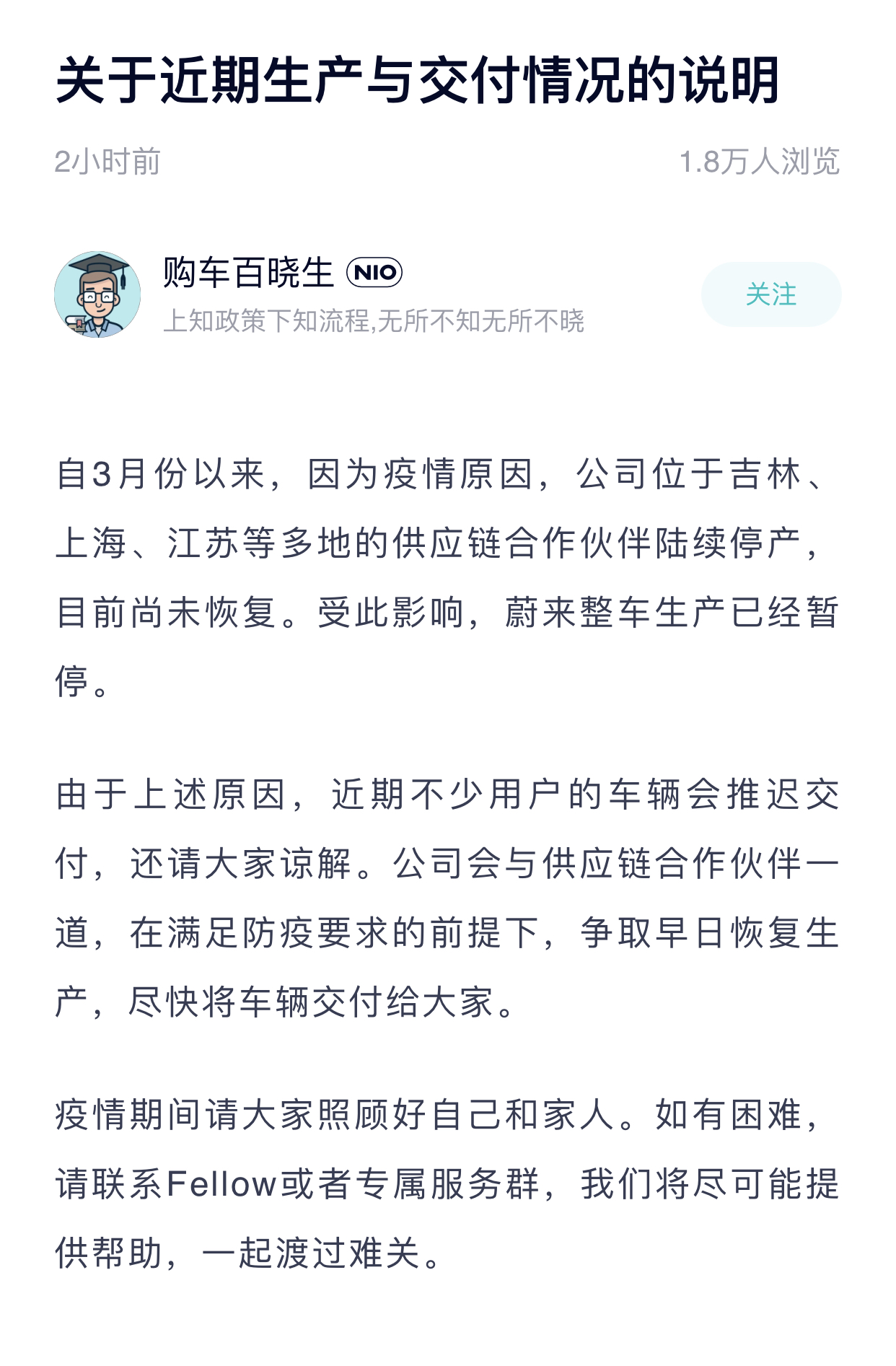Follow the author with the 关注 button

tap(770, 294)
